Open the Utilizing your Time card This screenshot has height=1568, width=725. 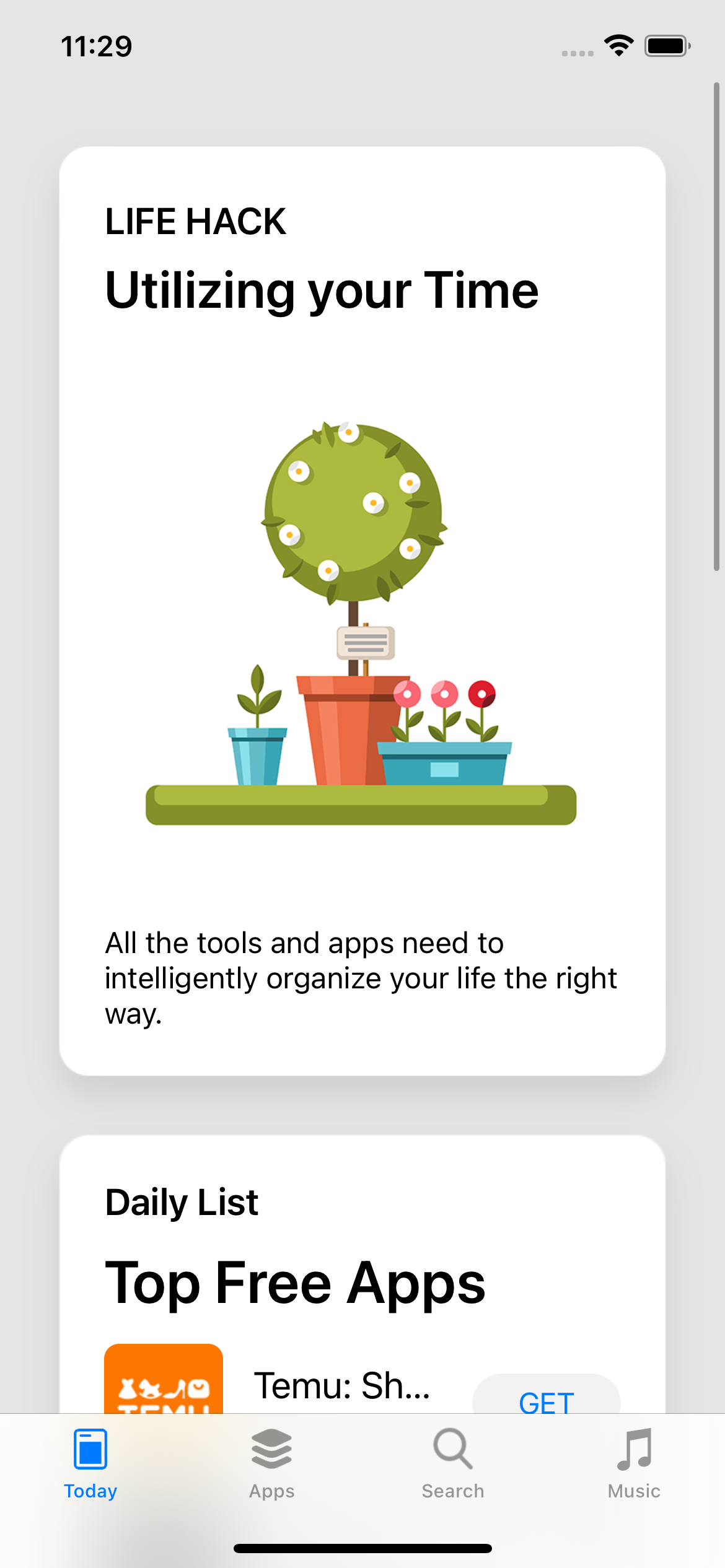(x=362, y=611)
